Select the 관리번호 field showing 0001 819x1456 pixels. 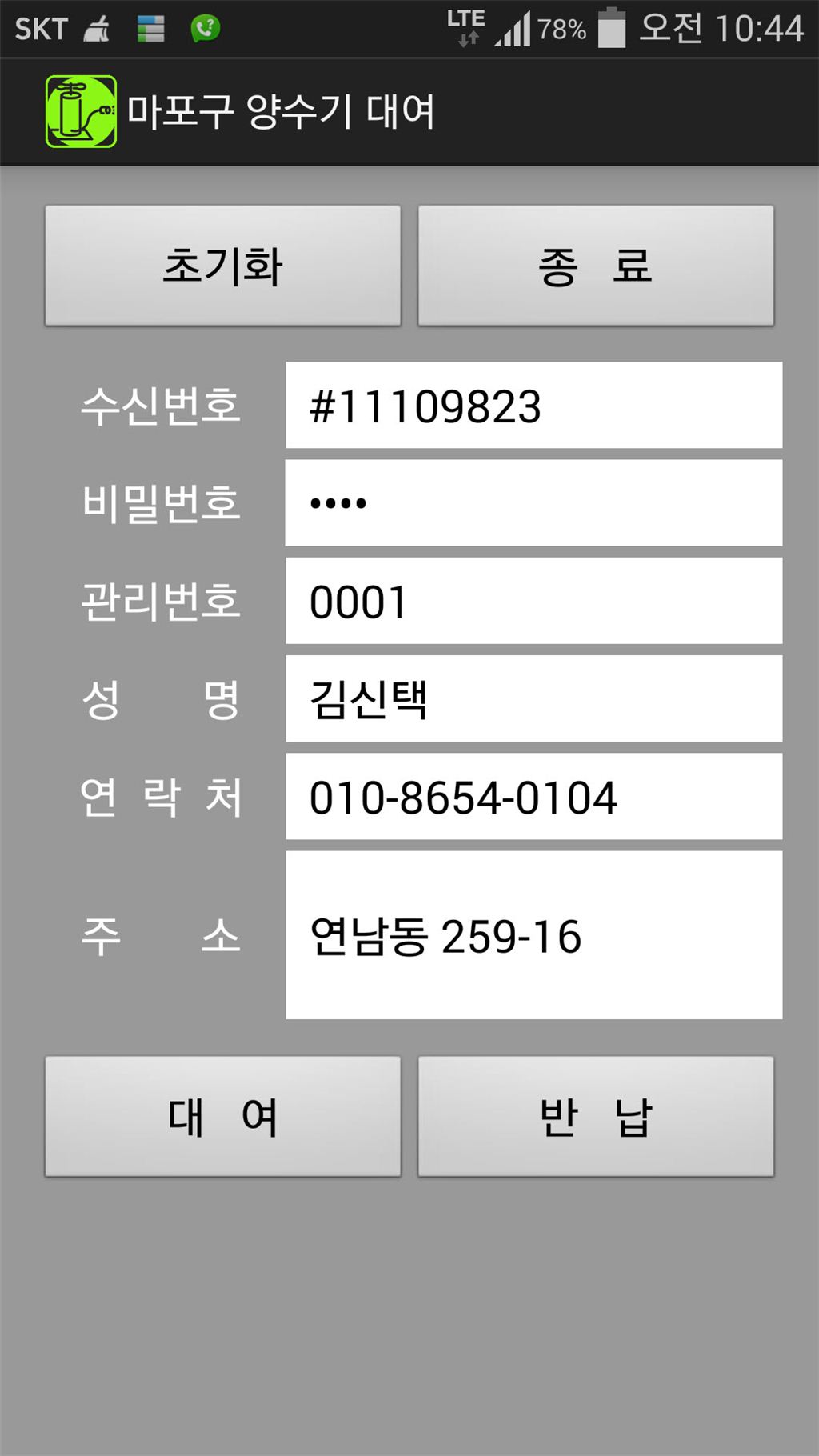(x=533, y=601)
